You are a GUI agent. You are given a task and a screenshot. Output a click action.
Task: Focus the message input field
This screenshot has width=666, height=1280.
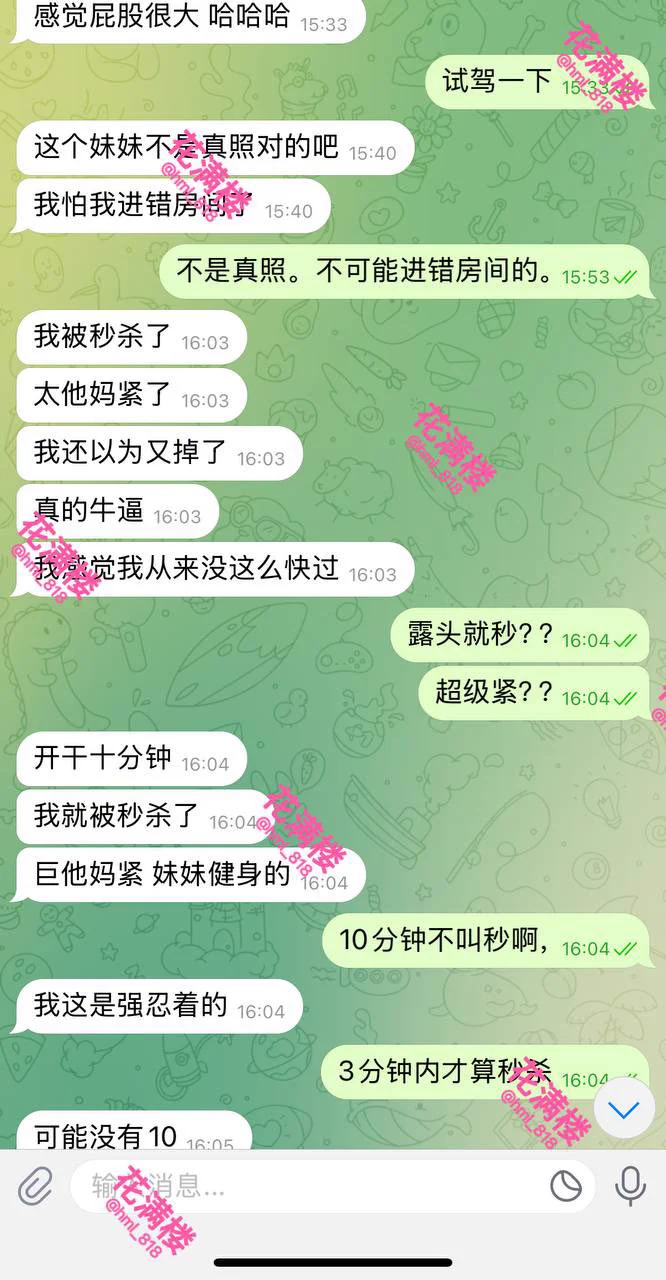300,1187
